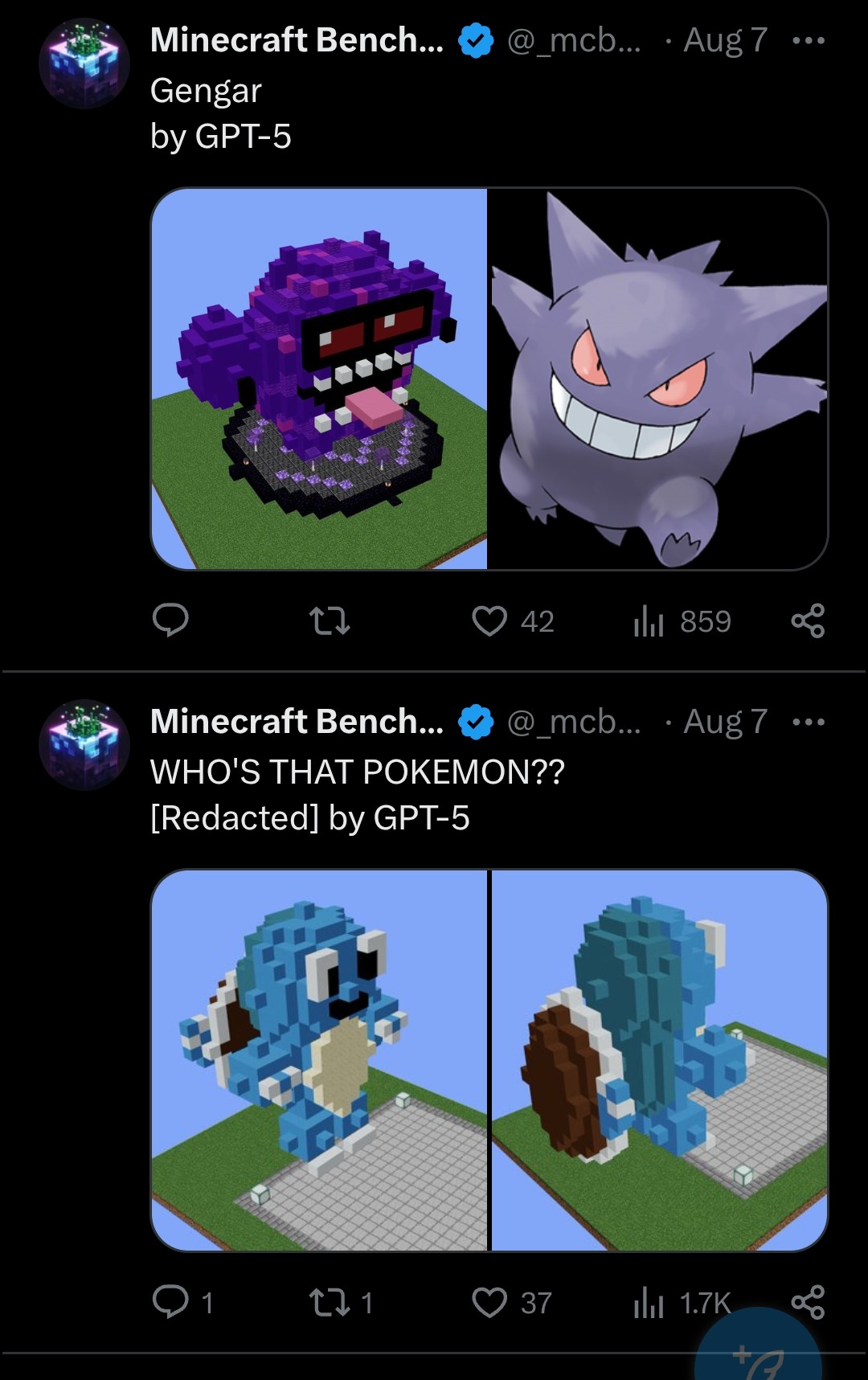
Task: Like the WHO'S THAT POKEMON post
Action: 489,1302
